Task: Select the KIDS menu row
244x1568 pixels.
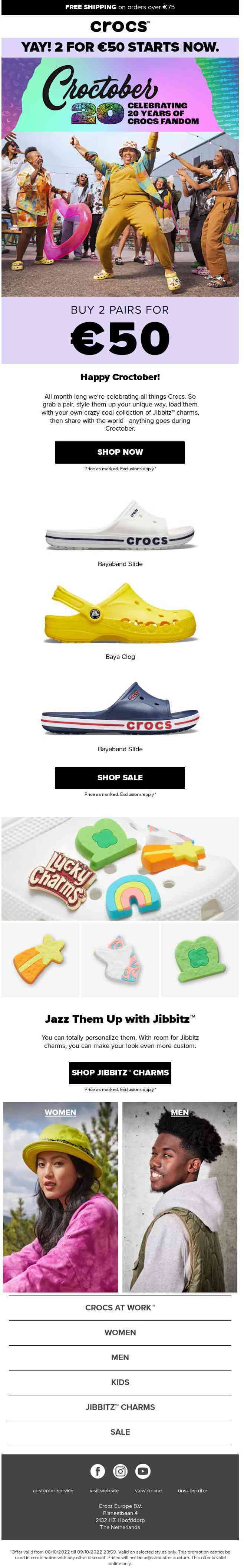Action: [x=120, y=1382]
